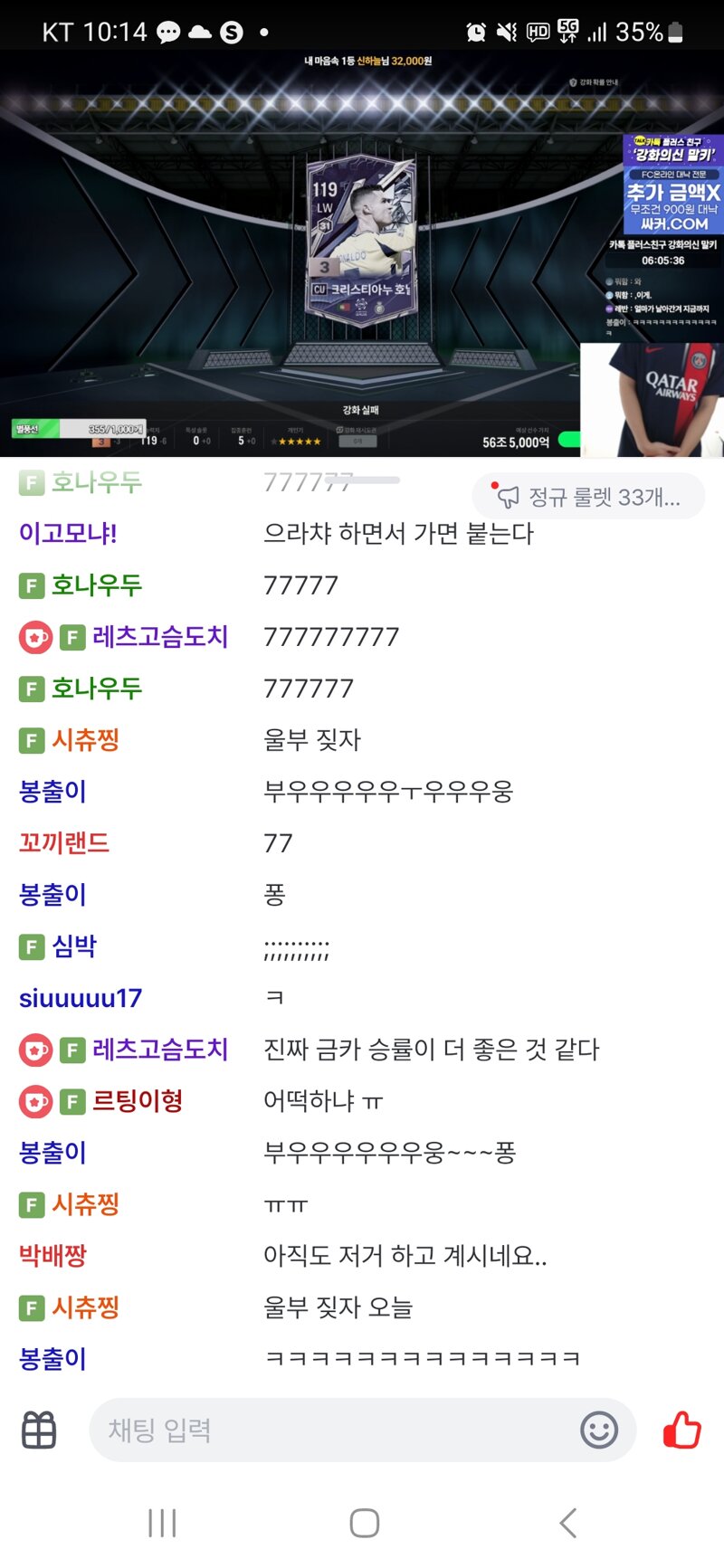
Task: Open the gift donation icon
Action: tap(39, 1430)
